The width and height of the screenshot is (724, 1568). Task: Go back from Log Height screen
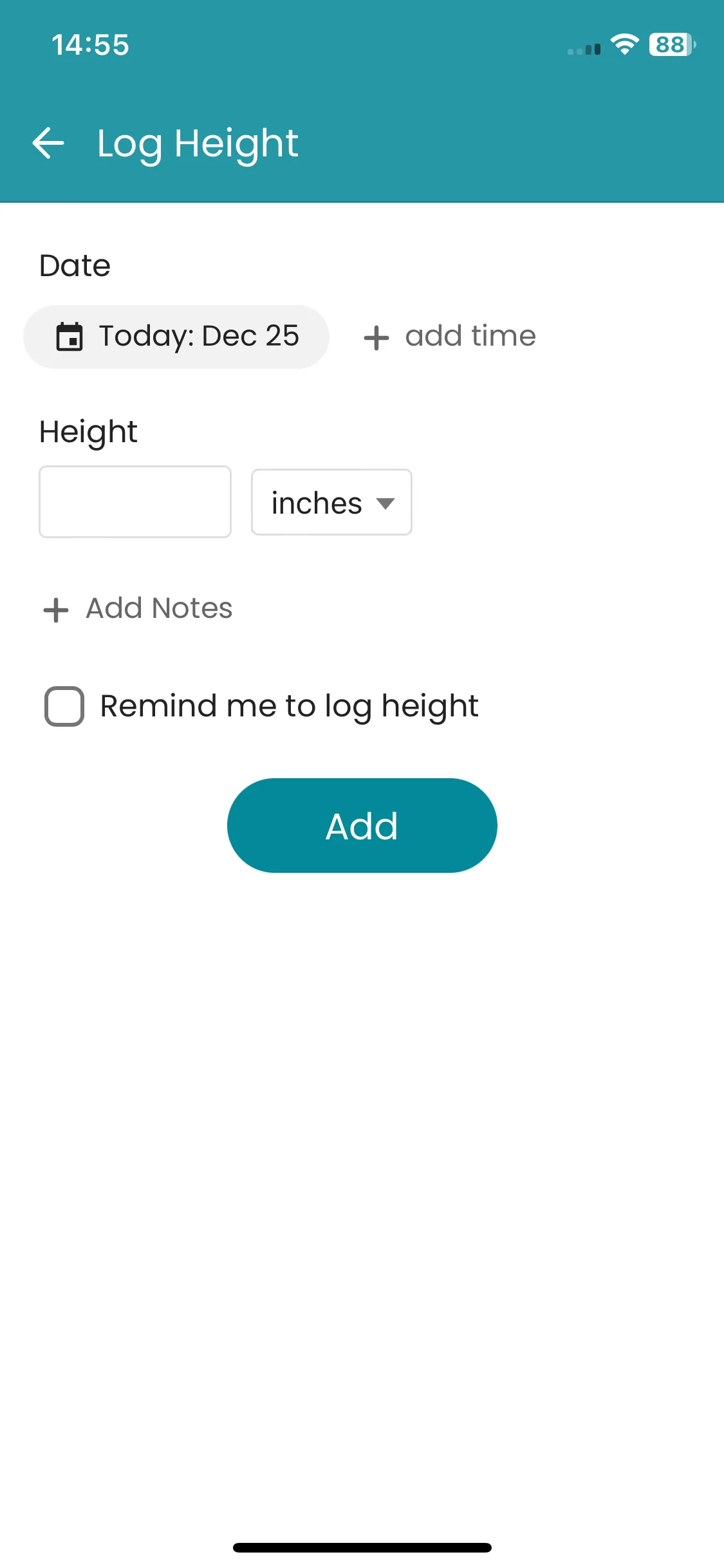(48, 143)
